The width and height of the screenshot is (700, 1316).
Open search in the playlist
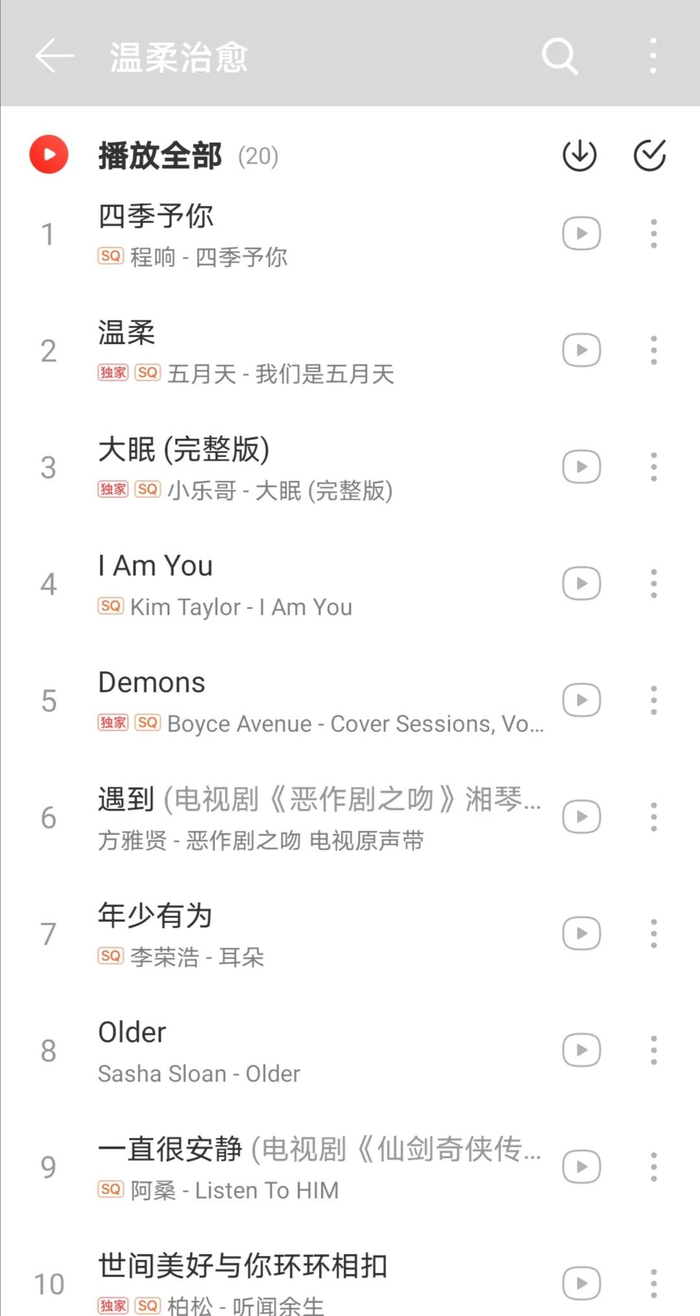pyautogui.click(x=560, y=56)
